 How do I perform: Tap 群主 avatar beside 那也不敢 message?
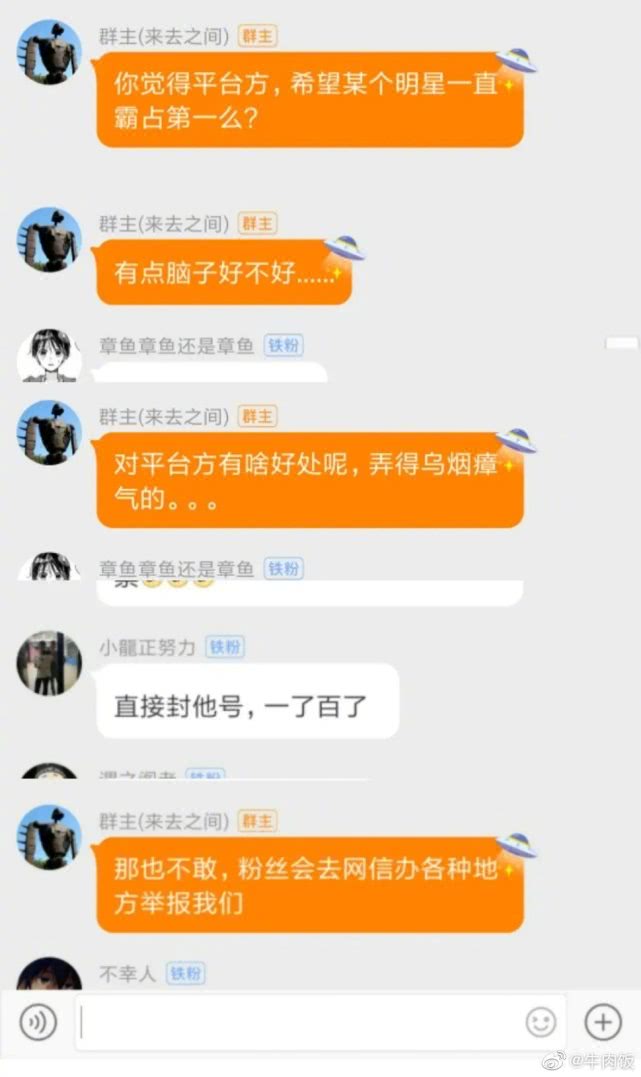[x=49, y=836]
